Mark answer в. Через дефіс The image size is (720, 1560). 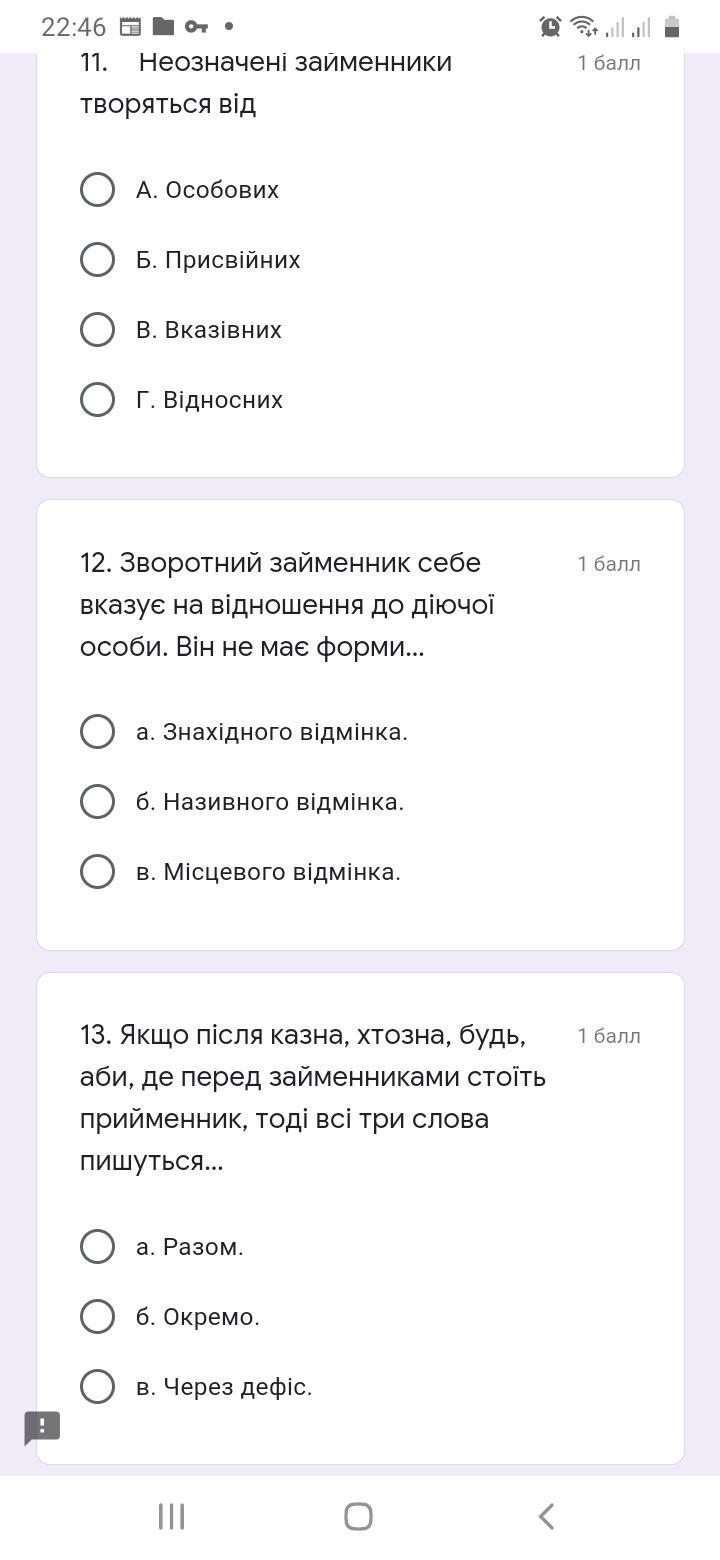(97, 1386)
